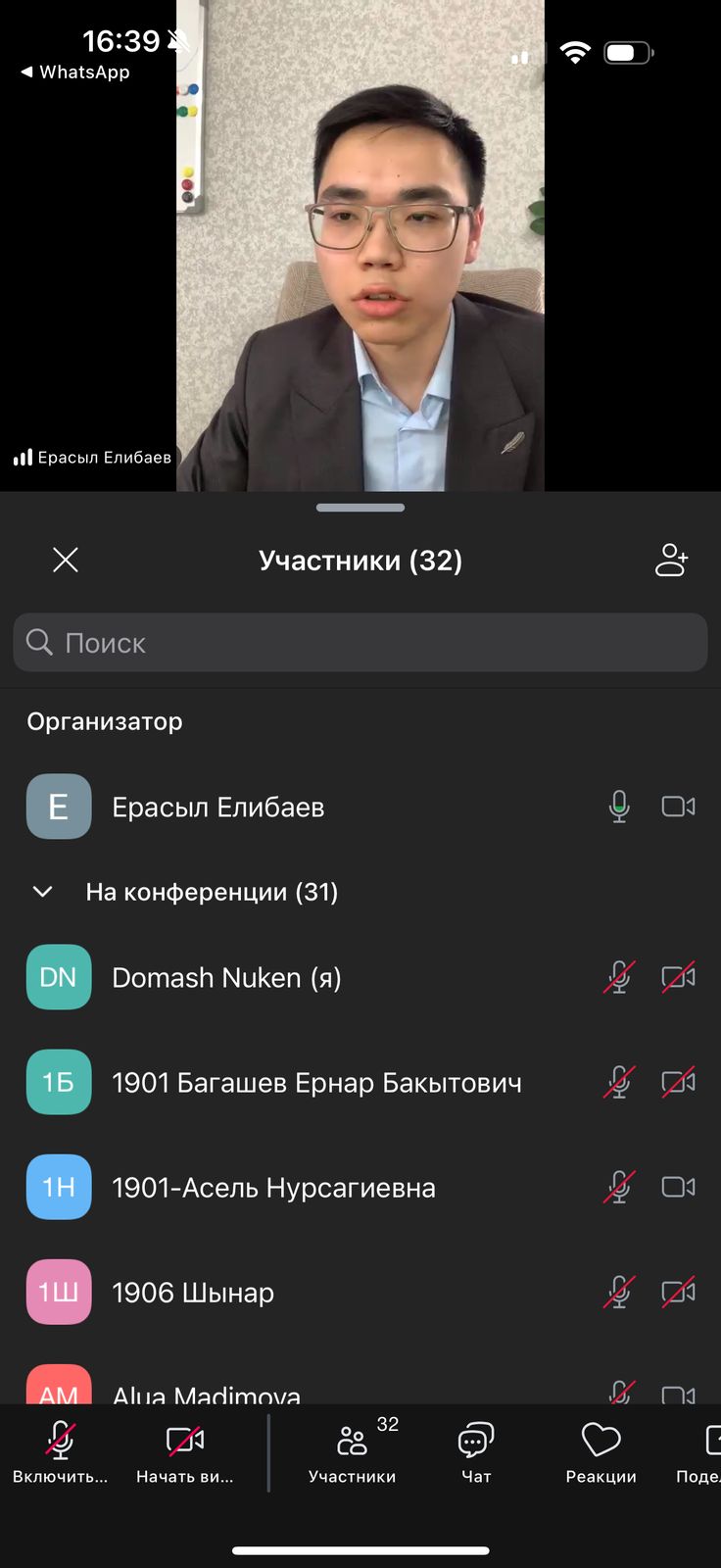Image resolution: width=721 pixels, height=1568 pixels.
Task: Open the Чат panel
Action: coord(476,1452)
